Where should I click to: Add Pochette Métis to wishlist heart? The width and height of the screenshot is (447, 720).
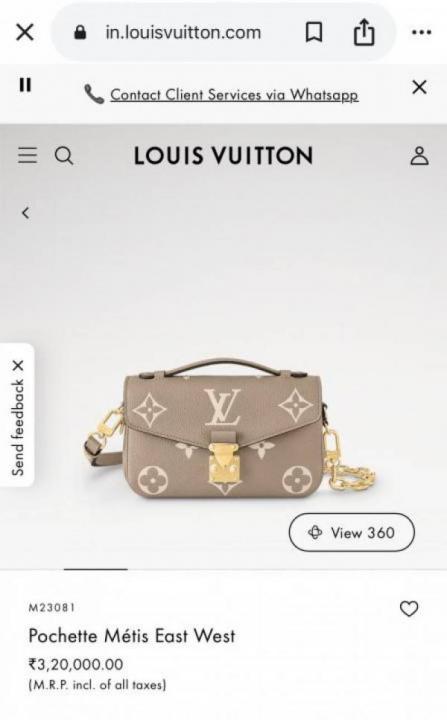[409, 609]
